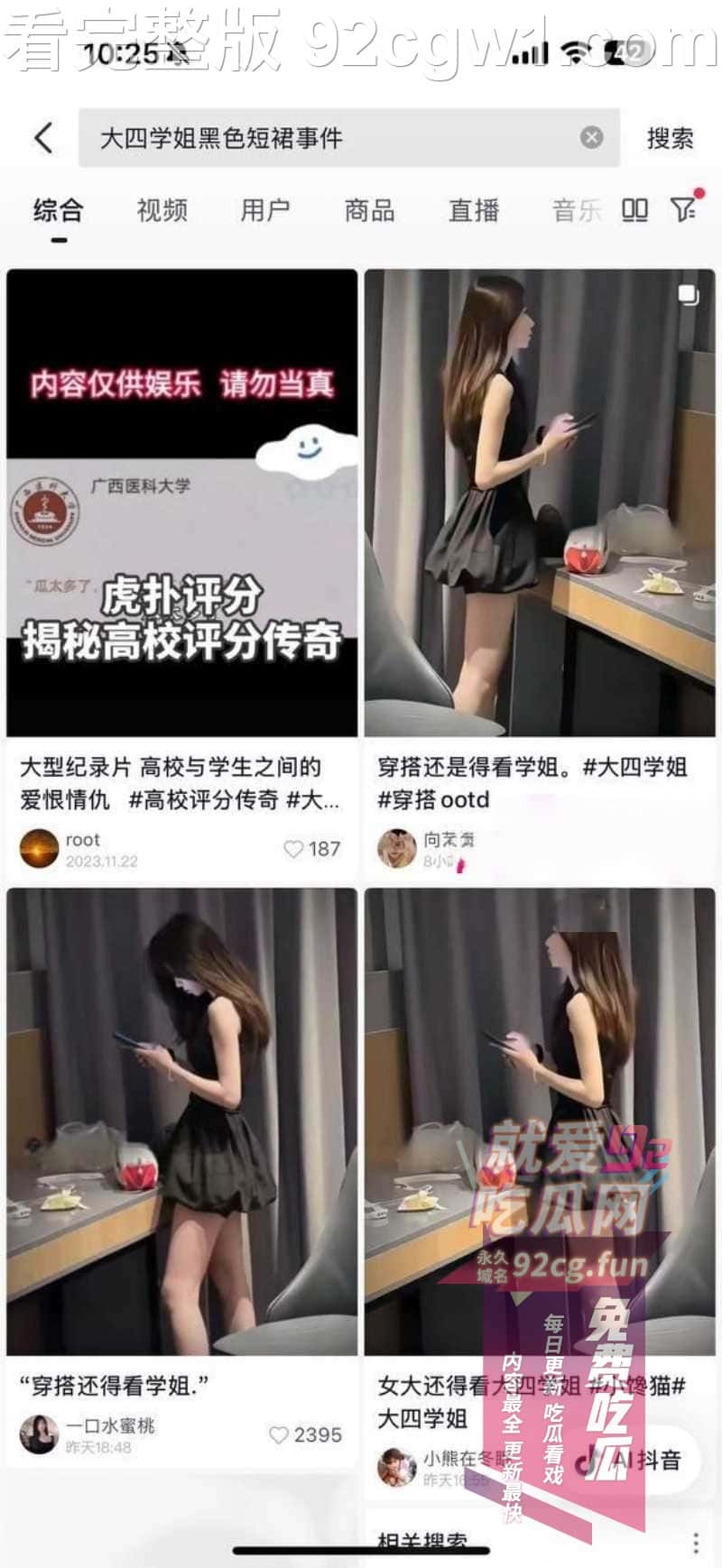Like the post with 2395 likes
Image resolution: width=722 pixels, height=1568 pixels.
tap(280, 1434)
